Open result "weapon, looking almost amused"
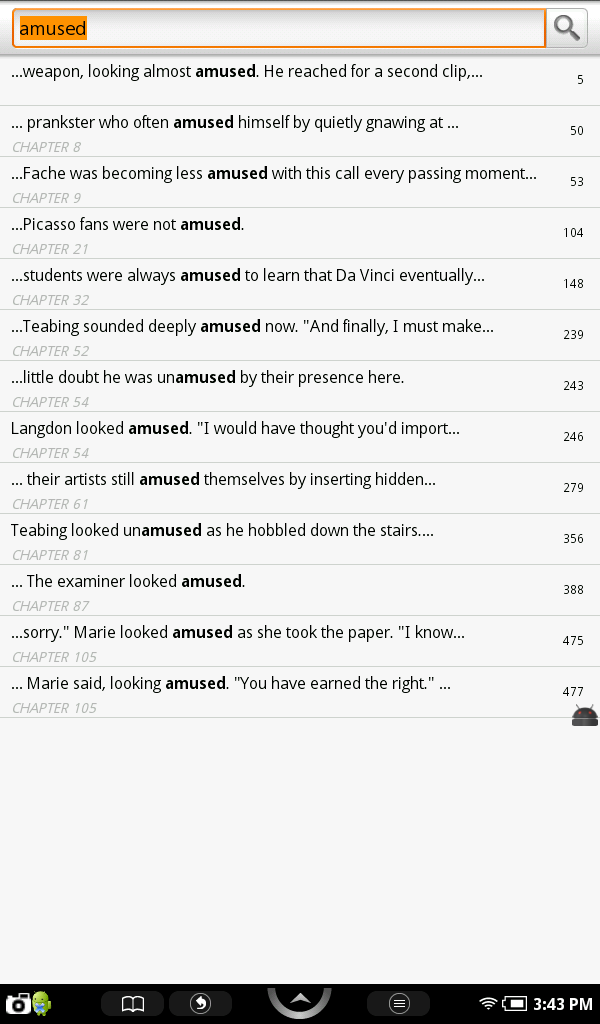Viewport: 600px width, 1024px height. coord(290,80)
